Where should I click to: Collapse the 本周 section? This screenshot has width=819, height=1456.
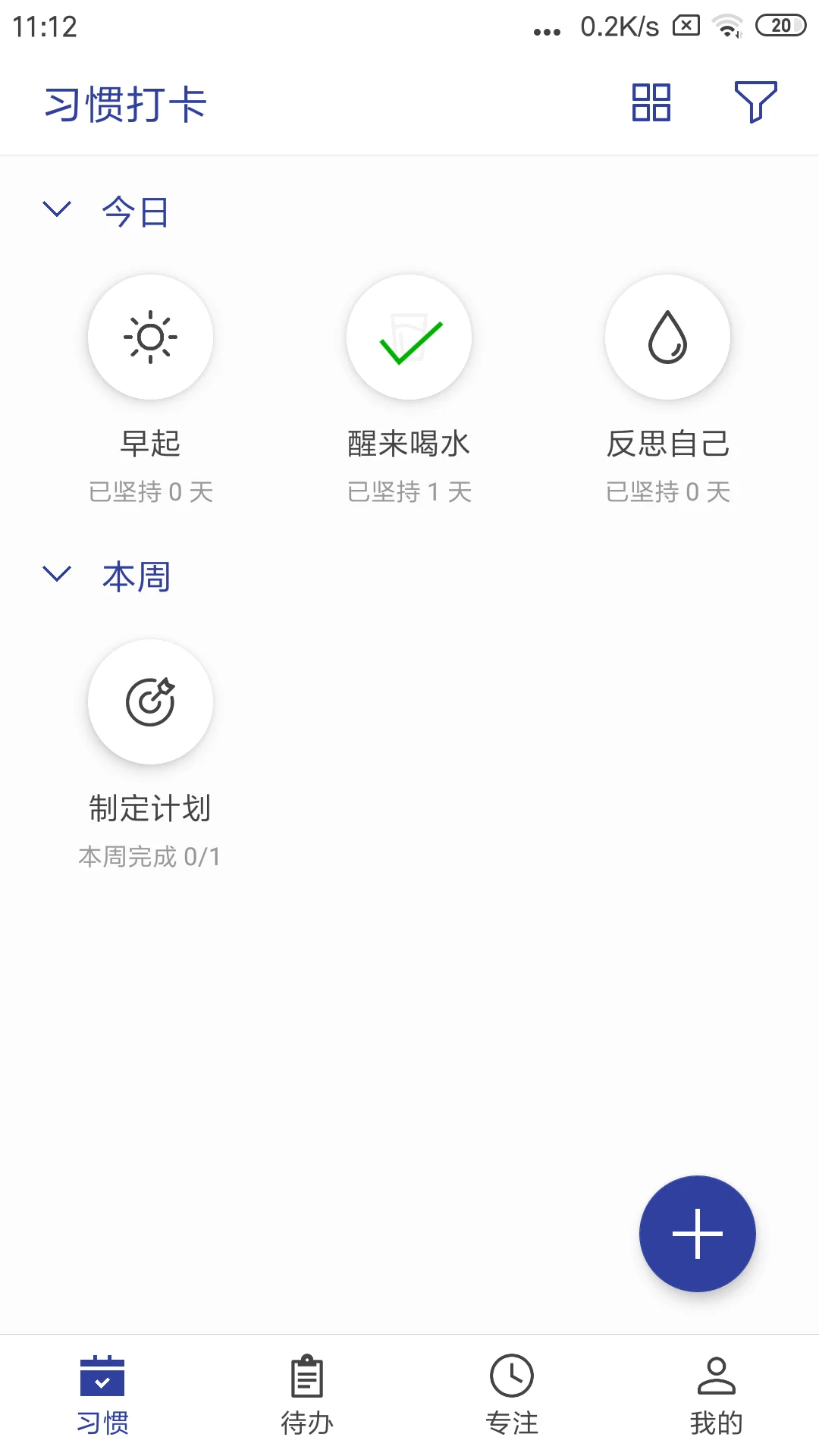pos(58,573)
